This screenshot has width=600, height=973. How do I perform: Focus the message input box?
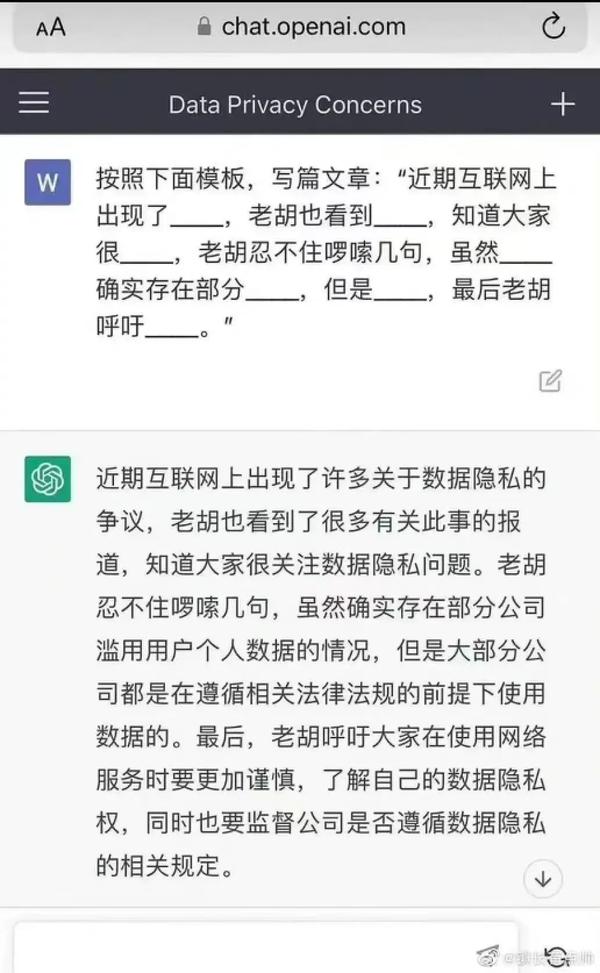[x=266, y=948]
